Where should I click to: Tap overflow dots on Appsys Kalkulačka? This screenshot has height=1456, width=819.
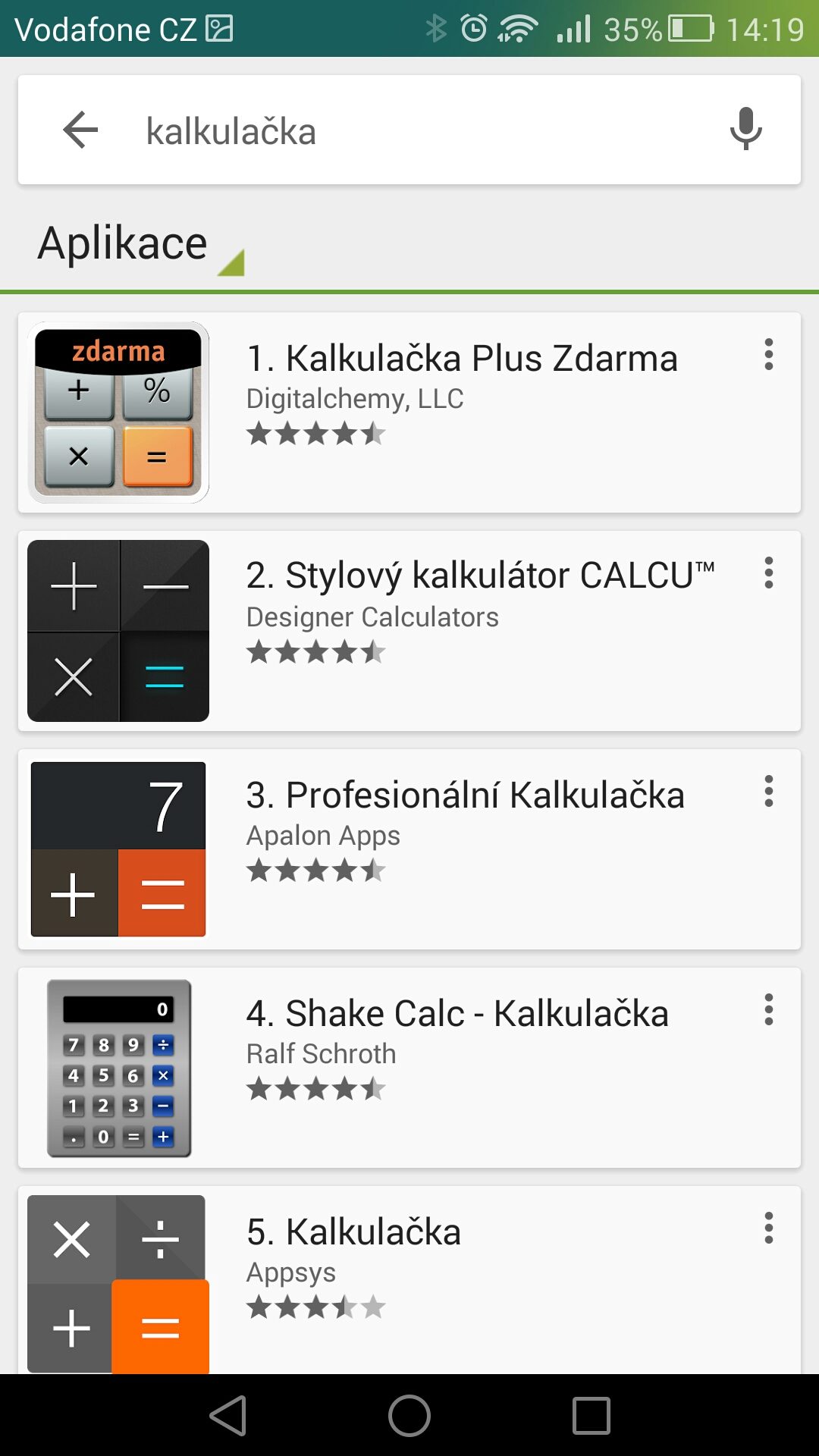click(x=769, y=1228)
